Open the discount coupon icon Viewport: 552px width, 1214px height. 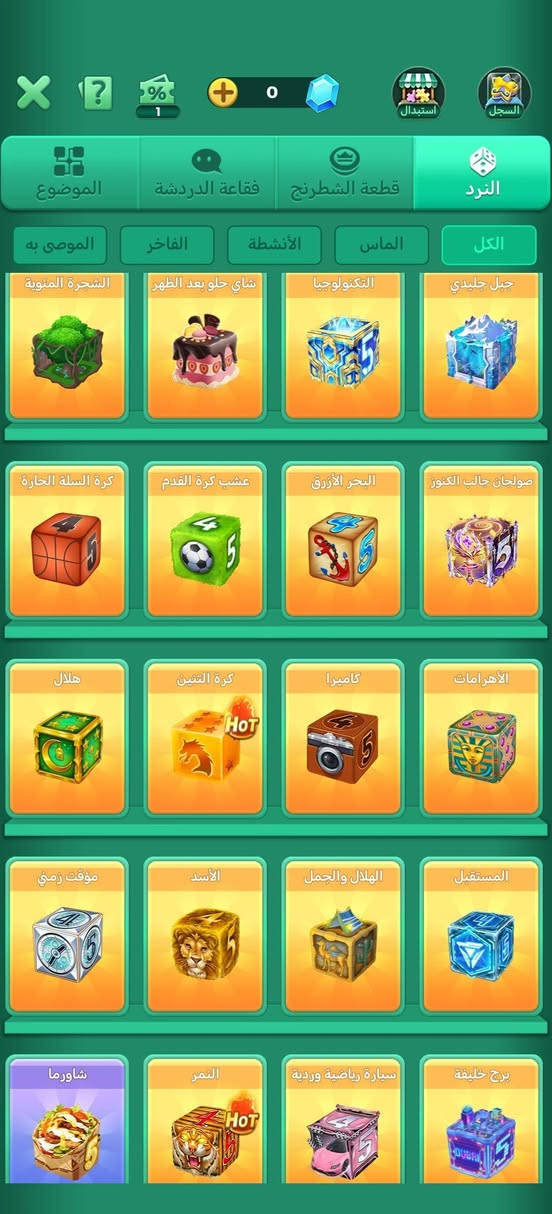click(157, 95)
